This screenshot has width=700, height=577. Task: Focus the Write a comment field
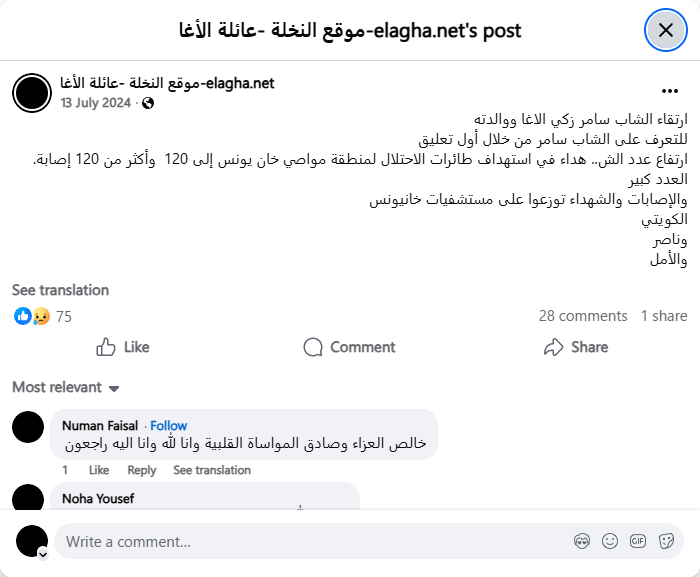300,541
